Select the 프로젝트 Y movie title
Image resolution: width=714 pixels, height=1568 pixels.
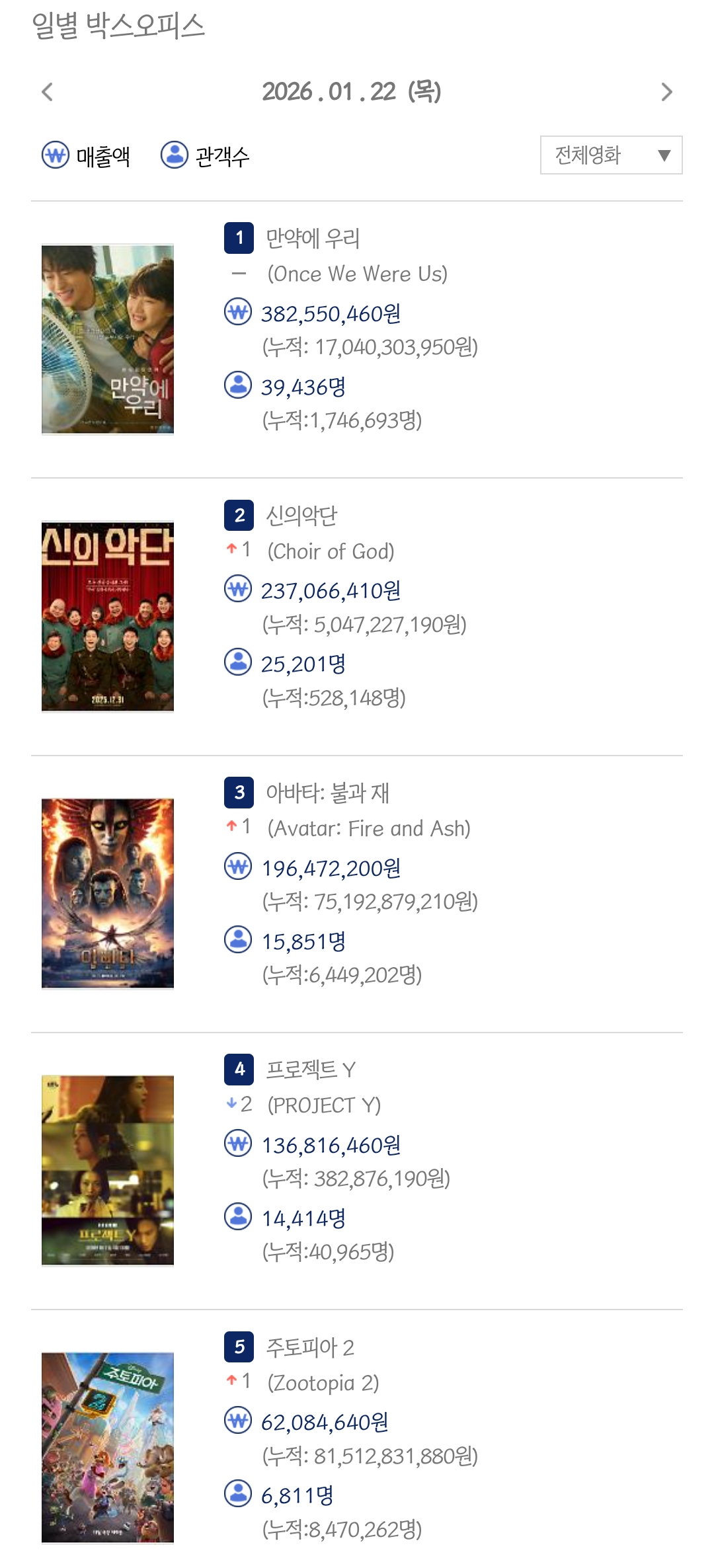[311, 1069]
